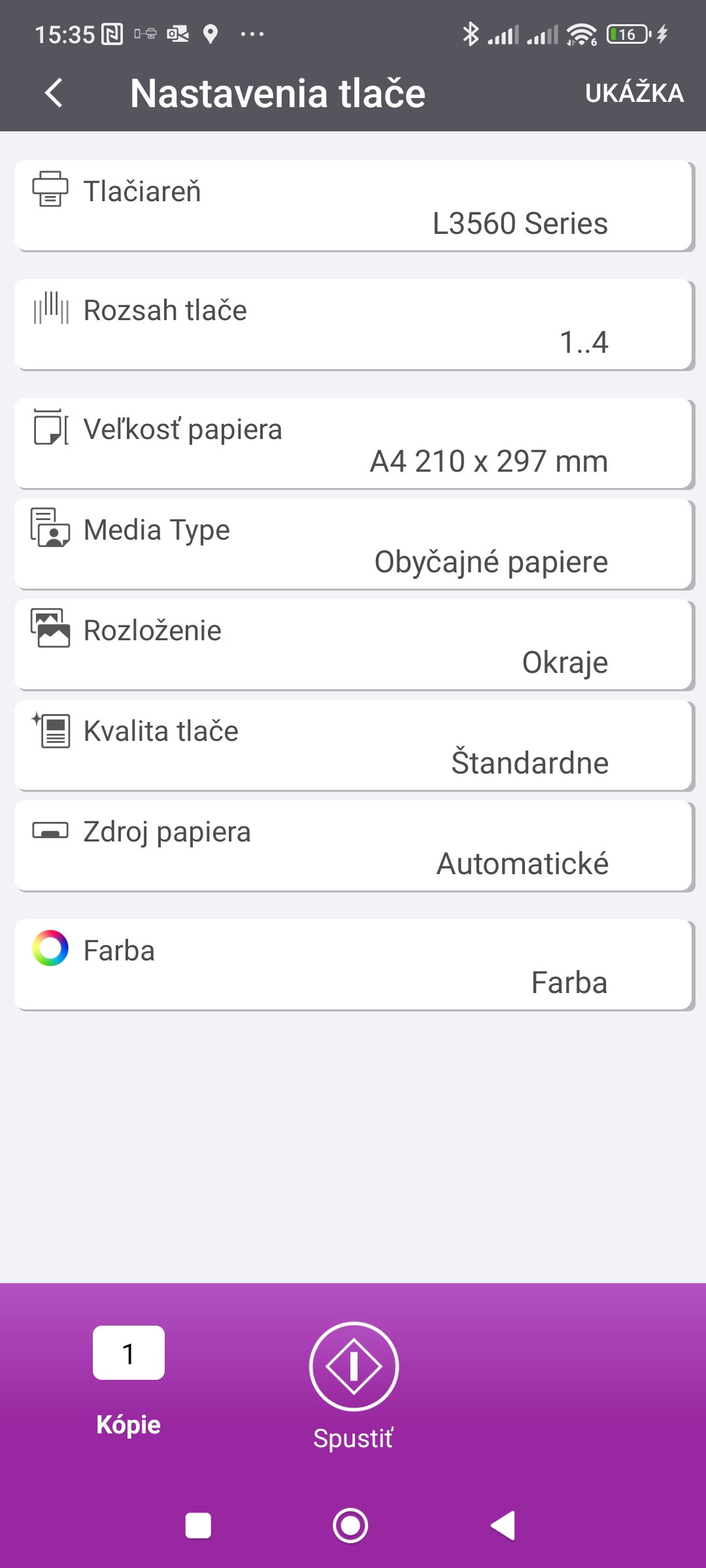Open Rozloženie layout setting
The height and width of the screenshot is (1568, 706).
[353, 645]
